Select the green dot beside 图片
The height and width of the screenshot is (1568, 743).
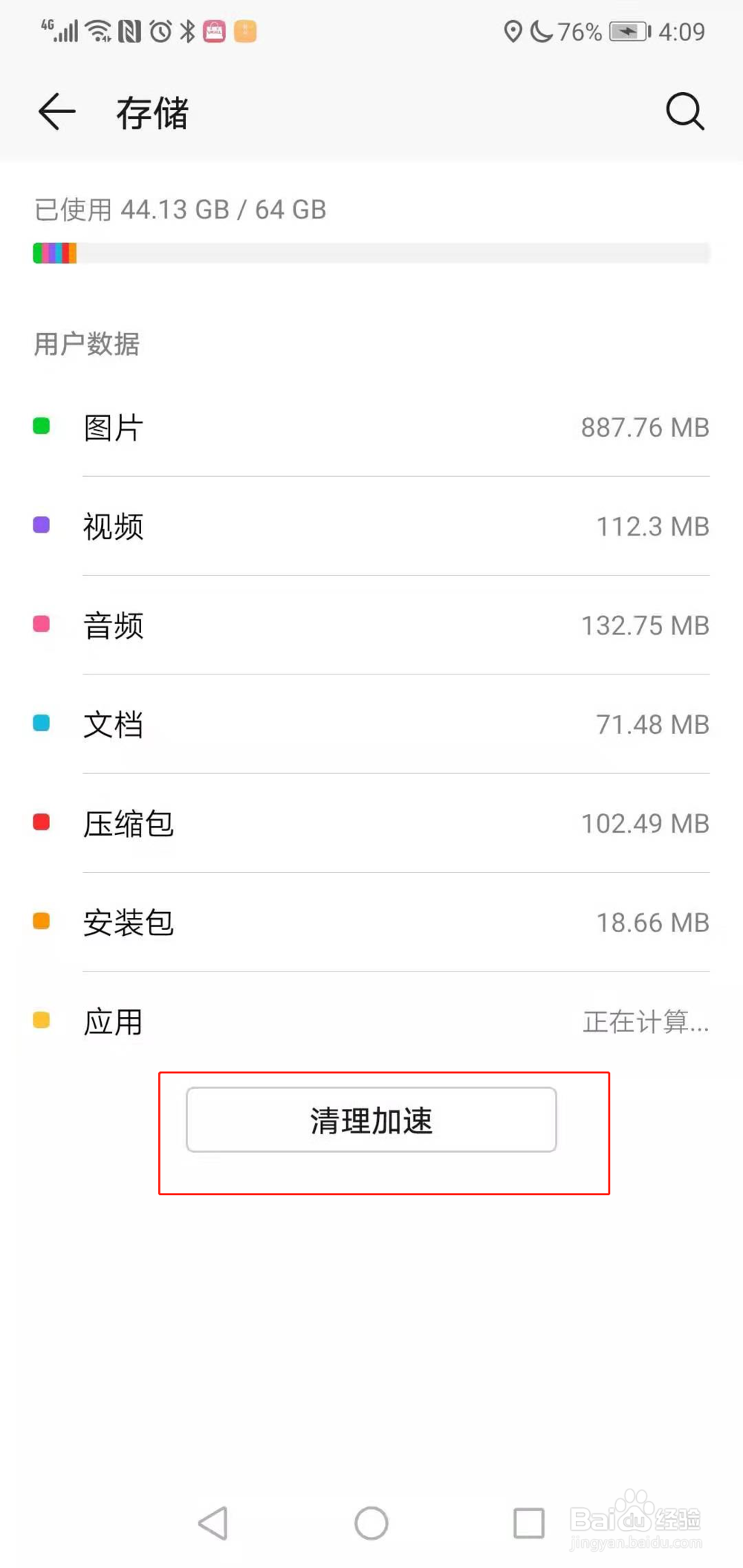pyautogui.click(x=41, y=426)
